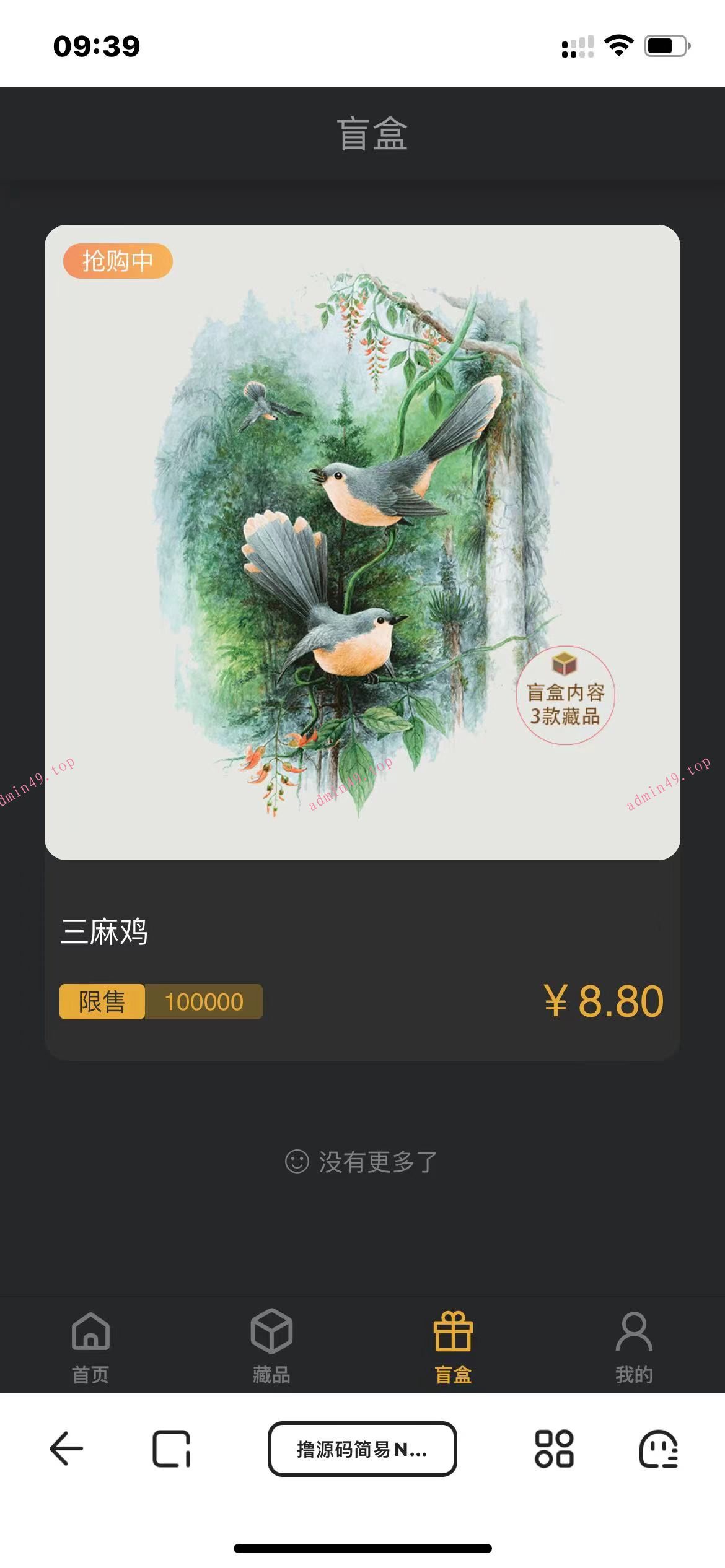Select the 盲盒 tab
Screen dimensions: 725x1568
click(x=453, y=1345)
